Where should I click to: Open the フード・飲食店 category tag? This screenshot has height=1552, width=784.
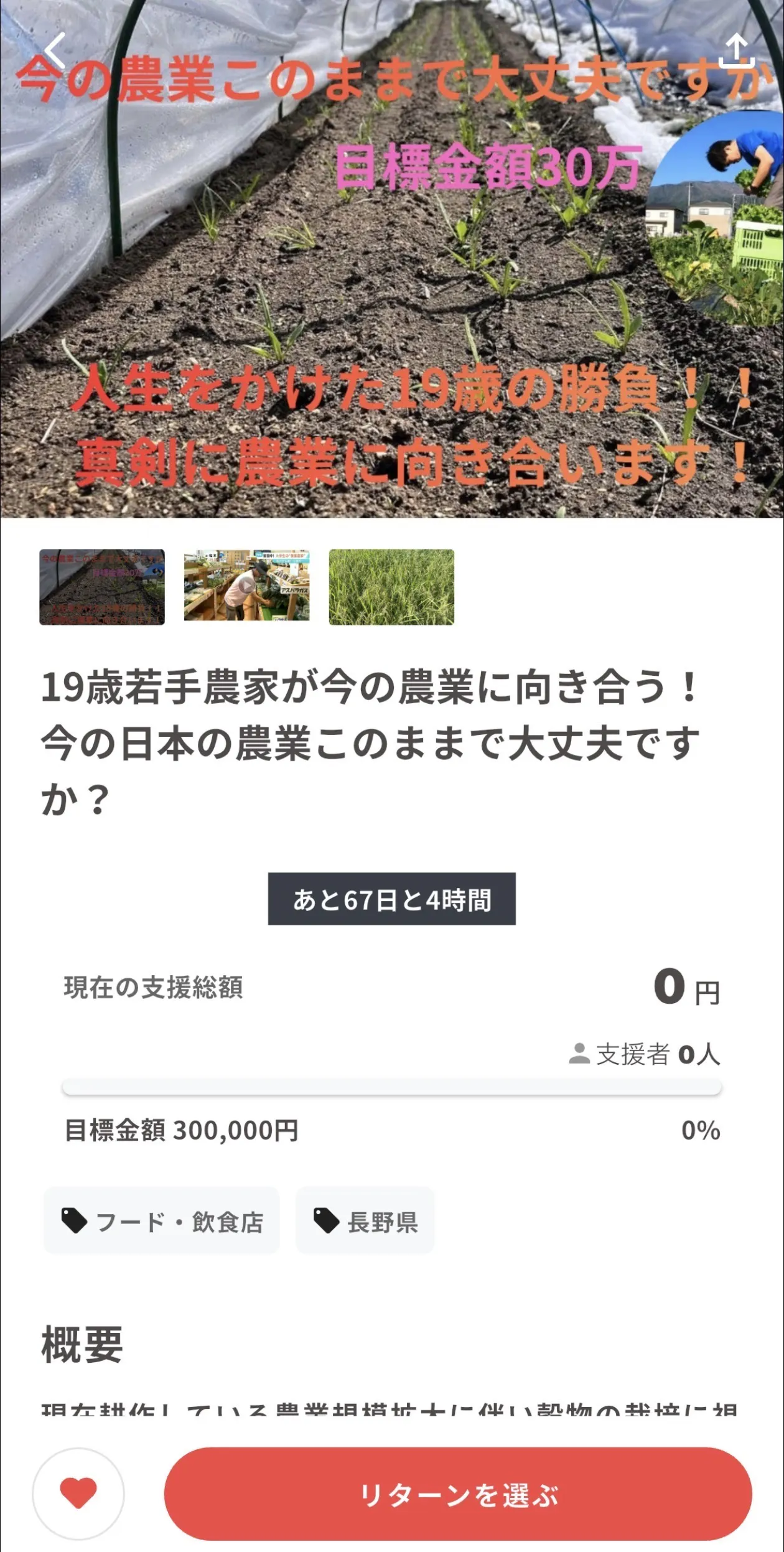point(162,1222)
